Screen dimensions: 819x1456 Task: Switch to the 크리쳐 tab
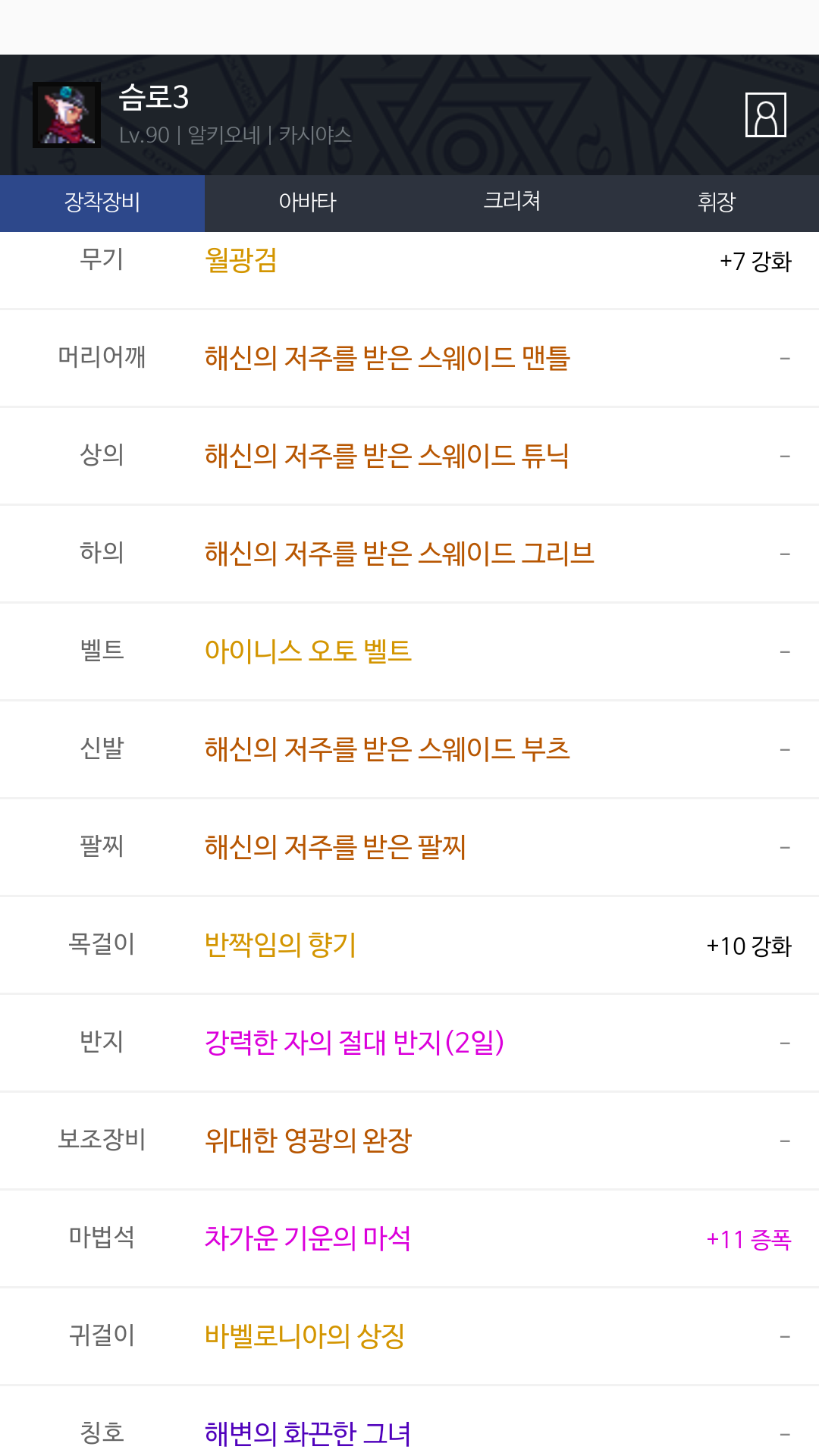click(x=512, y=202)
